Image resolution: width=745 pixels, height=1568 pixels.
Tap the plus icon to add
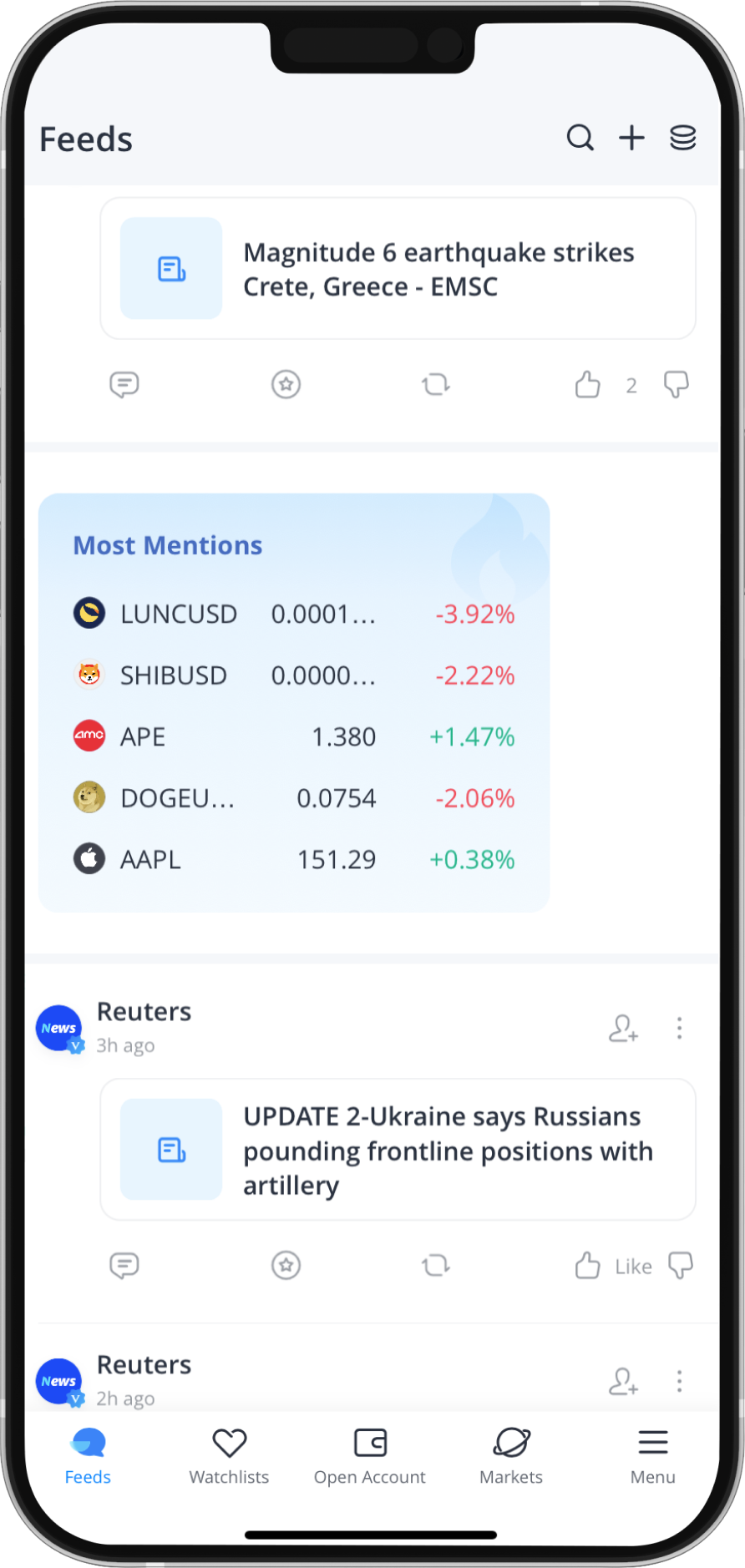pyautogui.click(x=631, y=138)
